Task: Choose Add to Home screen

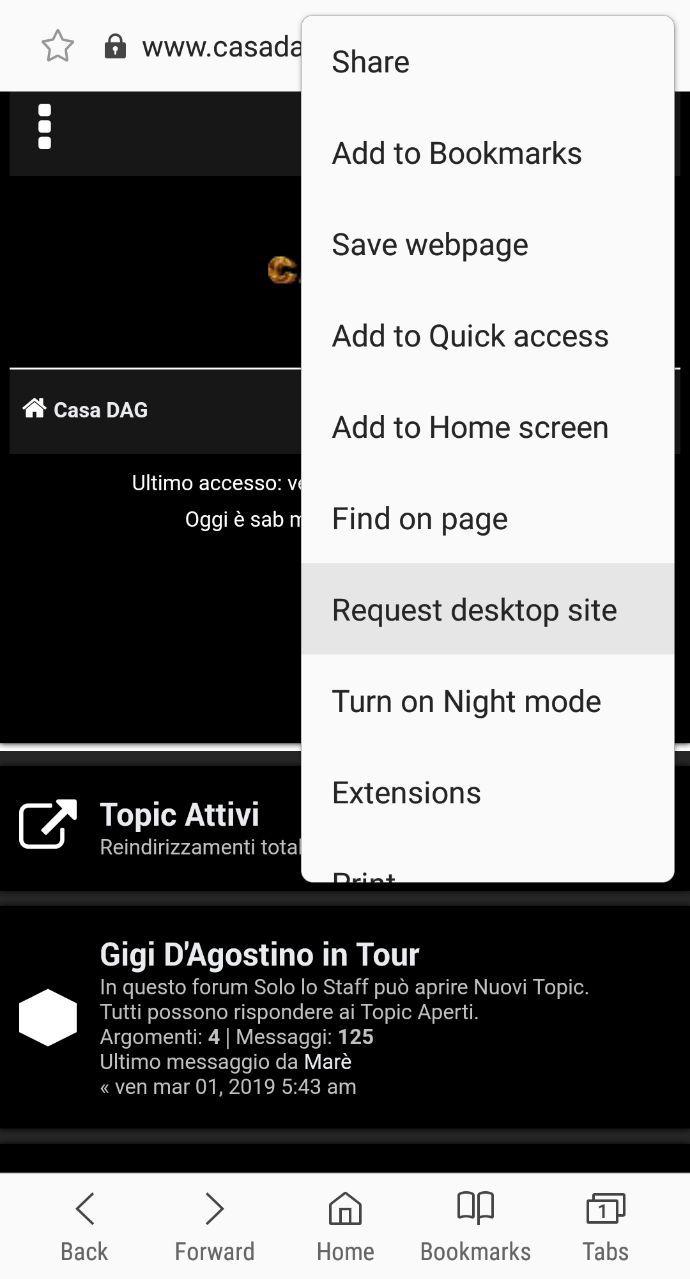Action: [470, 428]
